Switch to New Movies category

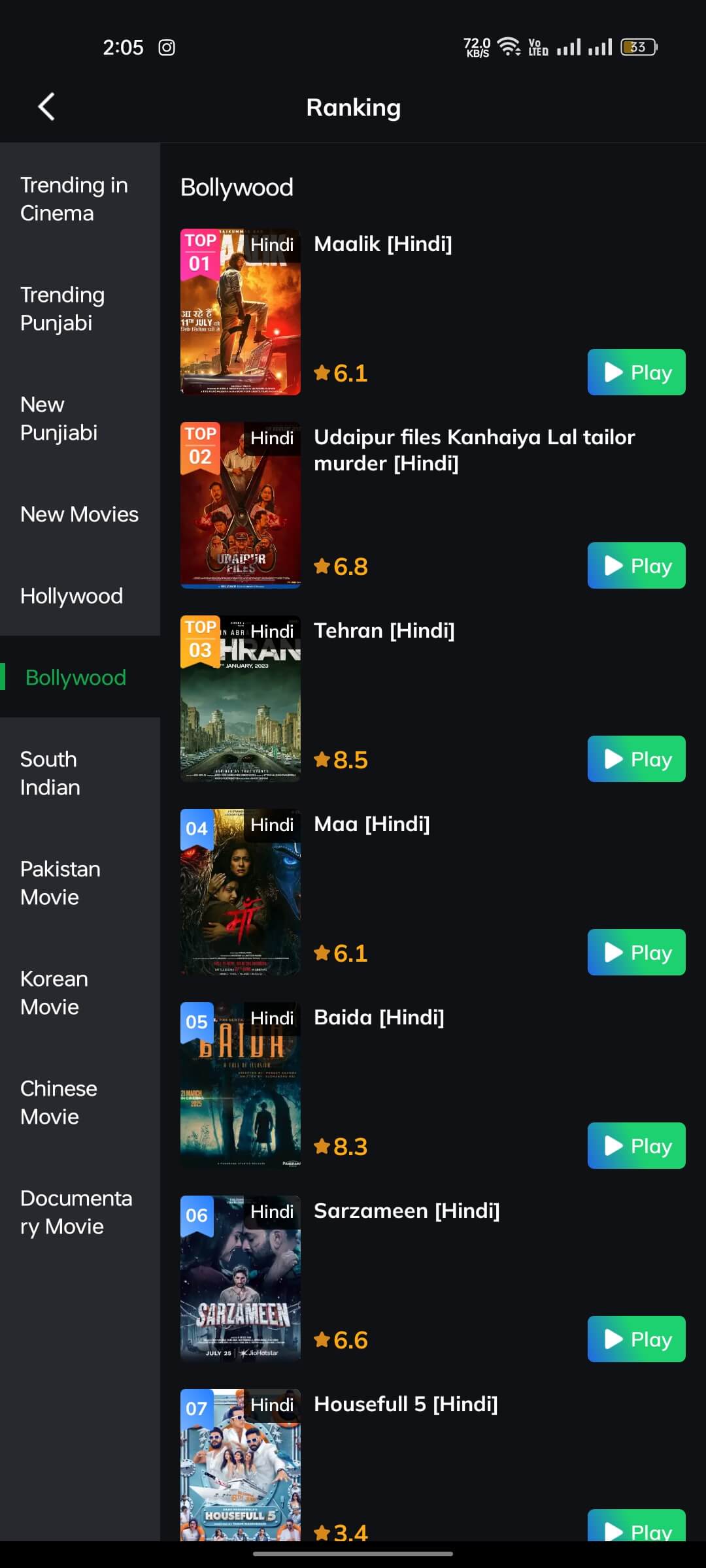[x=79, y=514]
